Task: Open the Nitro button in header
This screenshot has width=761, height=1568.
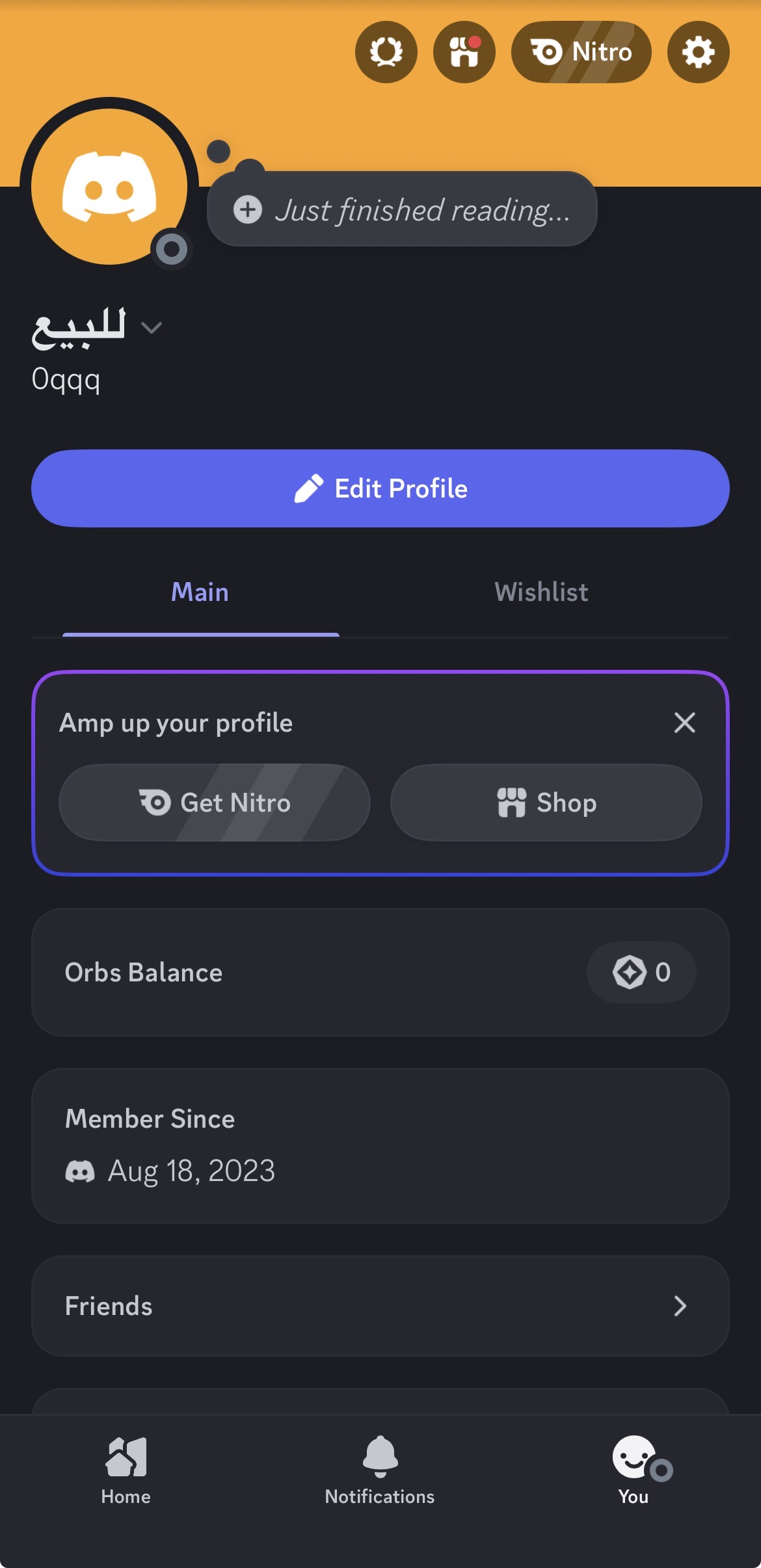Action: click(581, 52)
